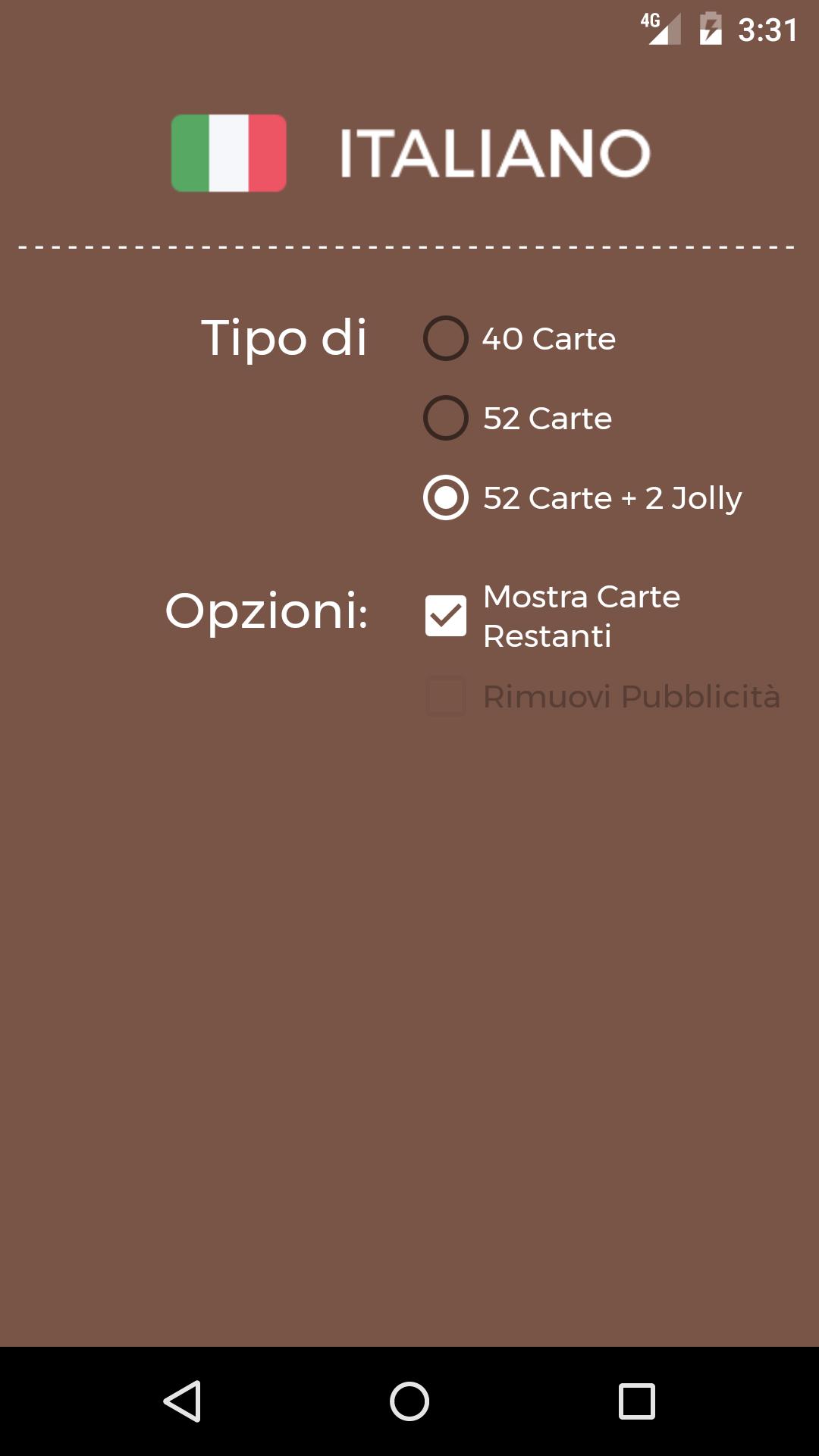This screenshot has height=1456, width=819.
Task: Go back with the system back button
Action: click(x=182, y=1401)
